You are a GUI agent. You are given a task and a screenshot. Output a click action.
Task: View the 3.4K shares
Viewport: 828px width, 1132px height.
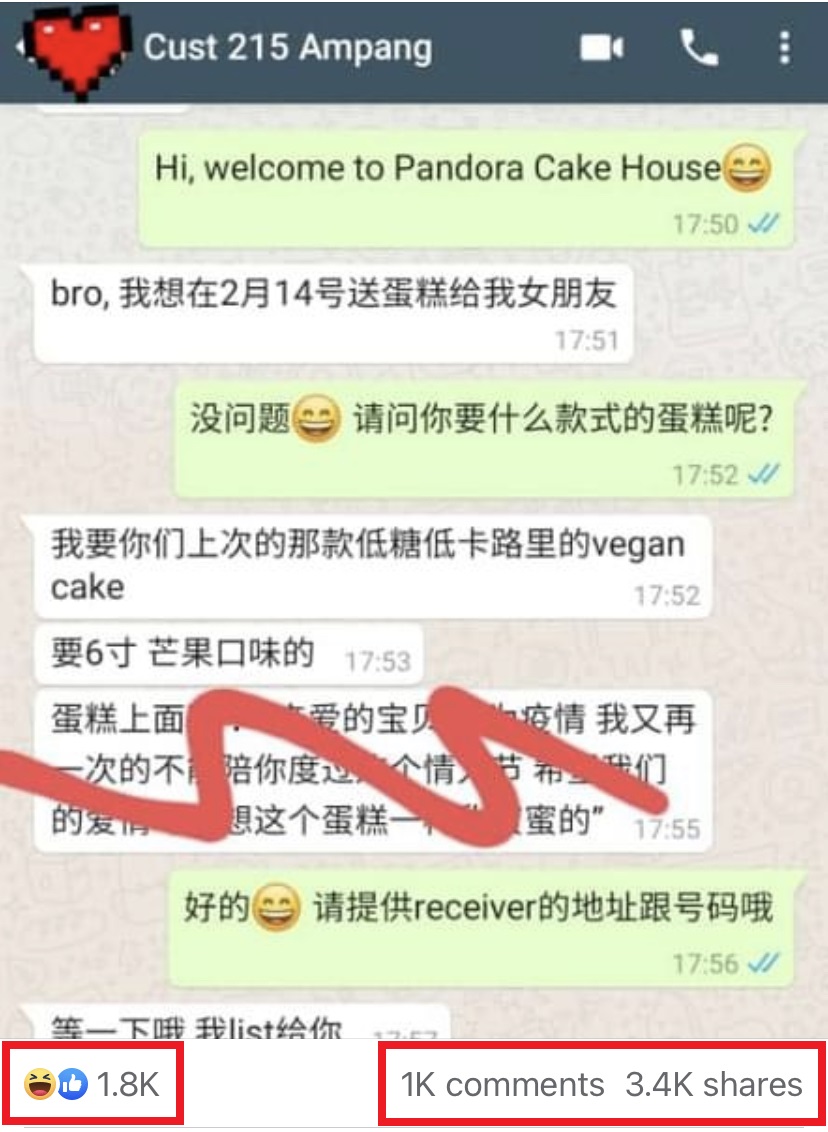point(714,1085)
